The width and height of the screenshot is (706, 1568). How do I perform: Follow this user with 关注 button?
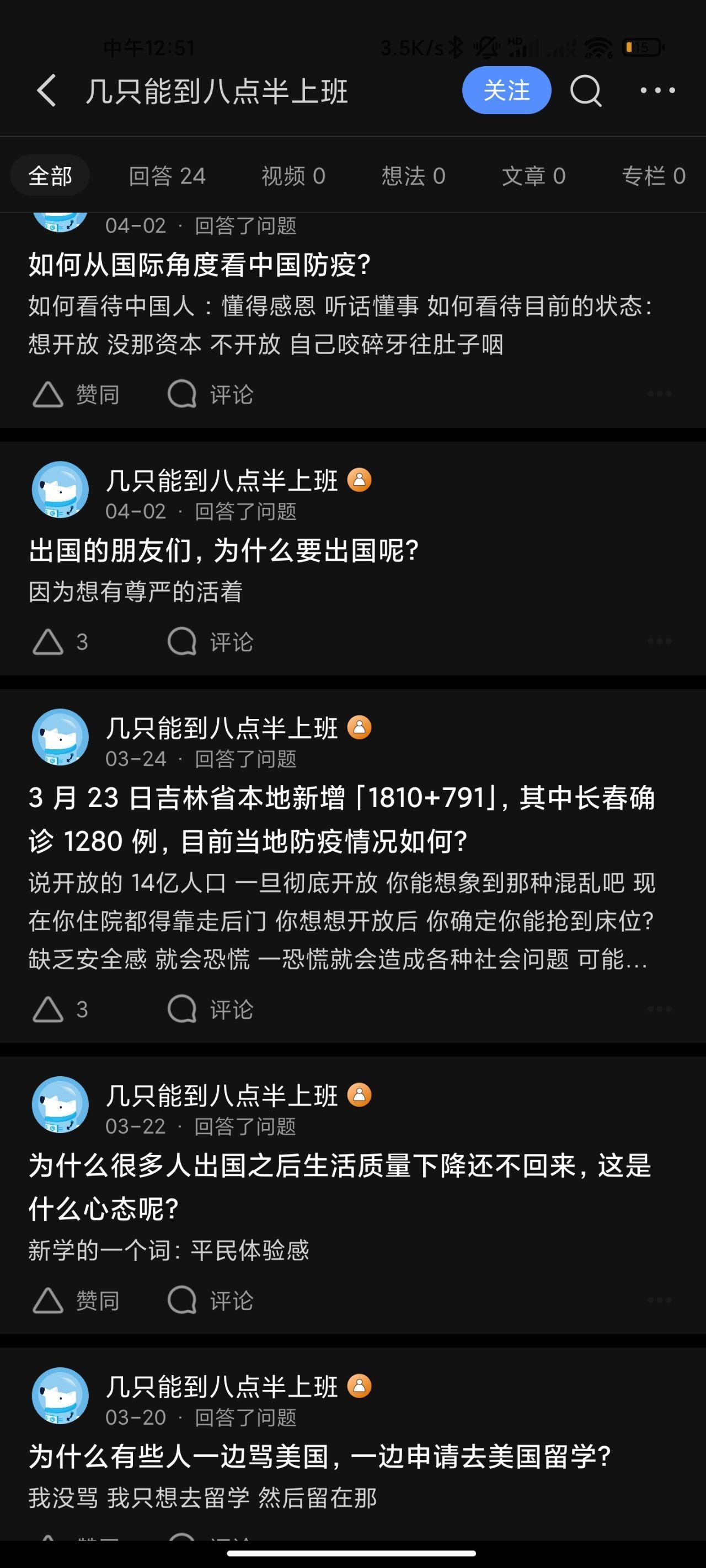(506, 90)
